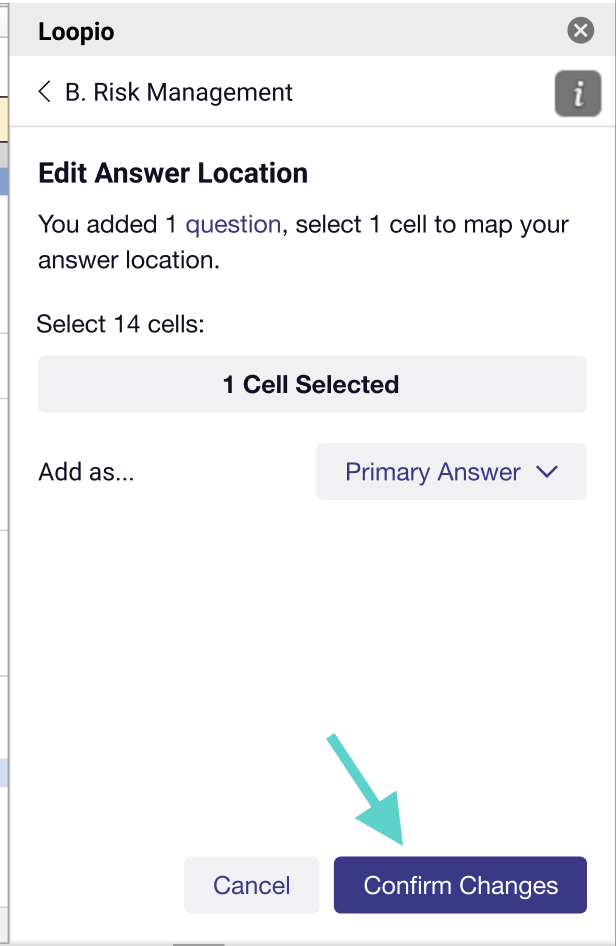The width and height of the screenshot is (616, 946).
Task: Expand the Primary Answer dropdown
Action: (451, 472)
